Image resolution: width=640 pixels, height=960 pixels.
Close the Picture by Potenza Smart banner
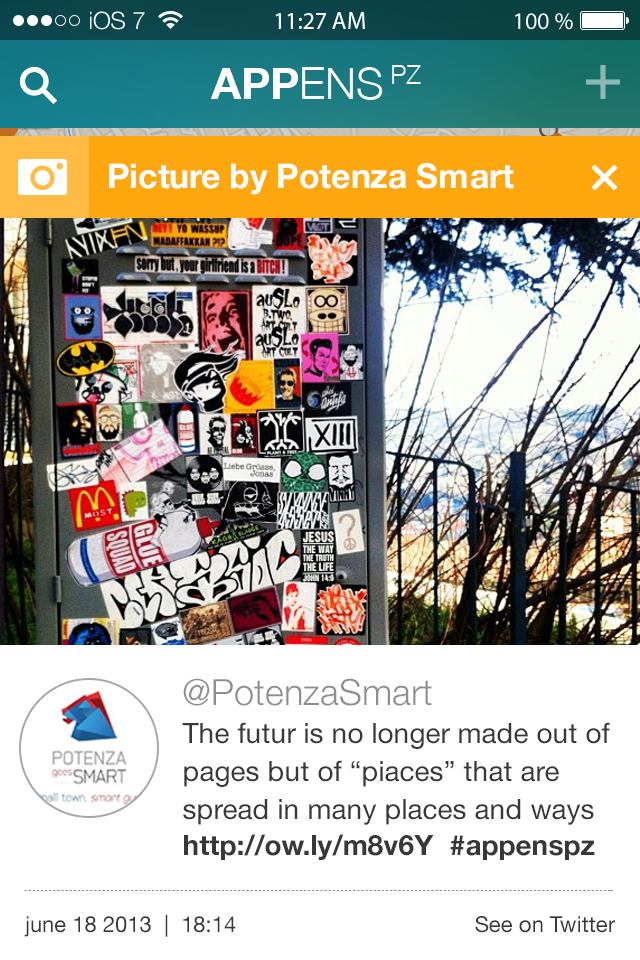[x=604, y=178]
